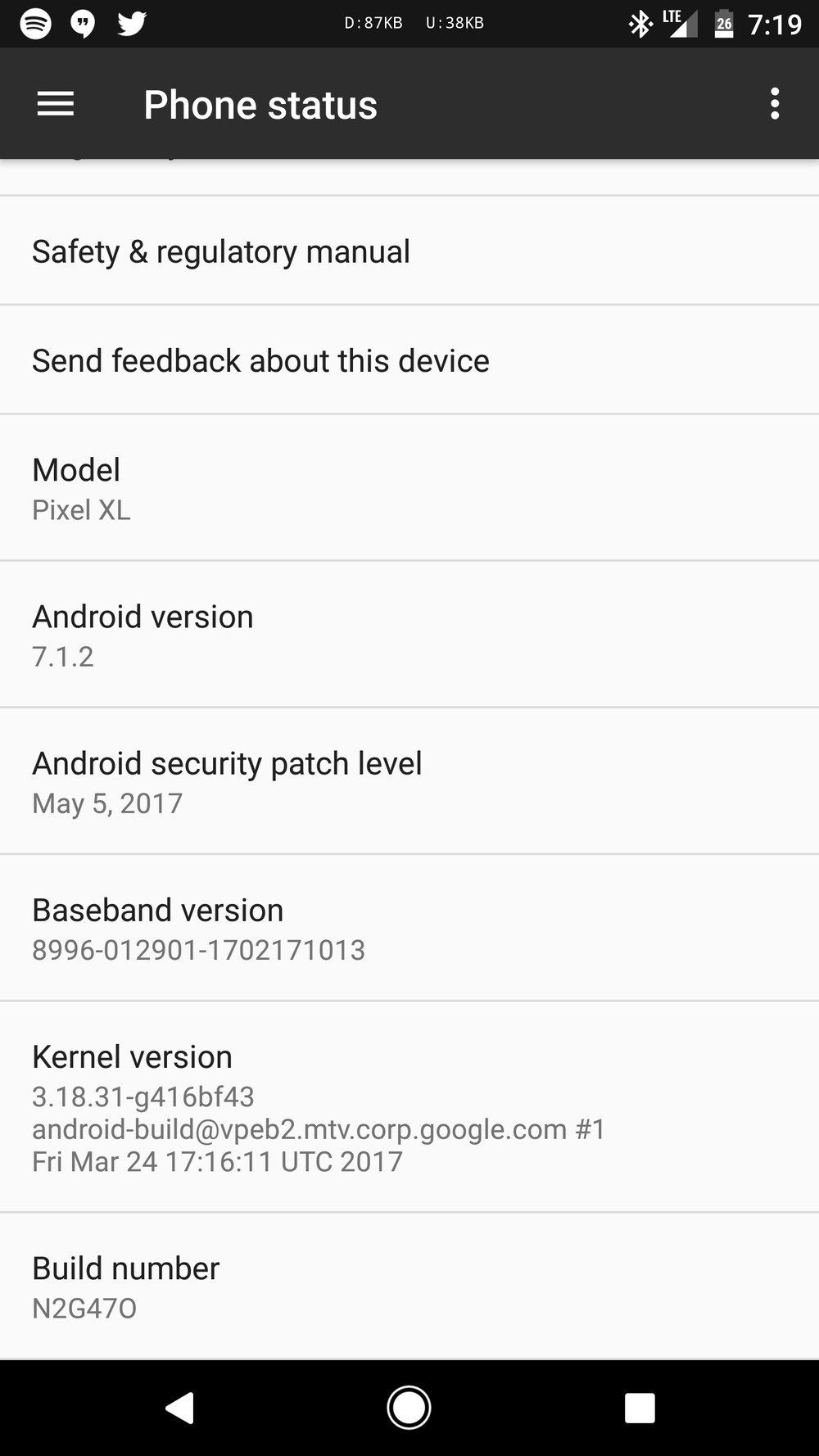The image size is (819, 1456).
Task: Tap the Build number N2G47O row
Action: point(409,1286)
